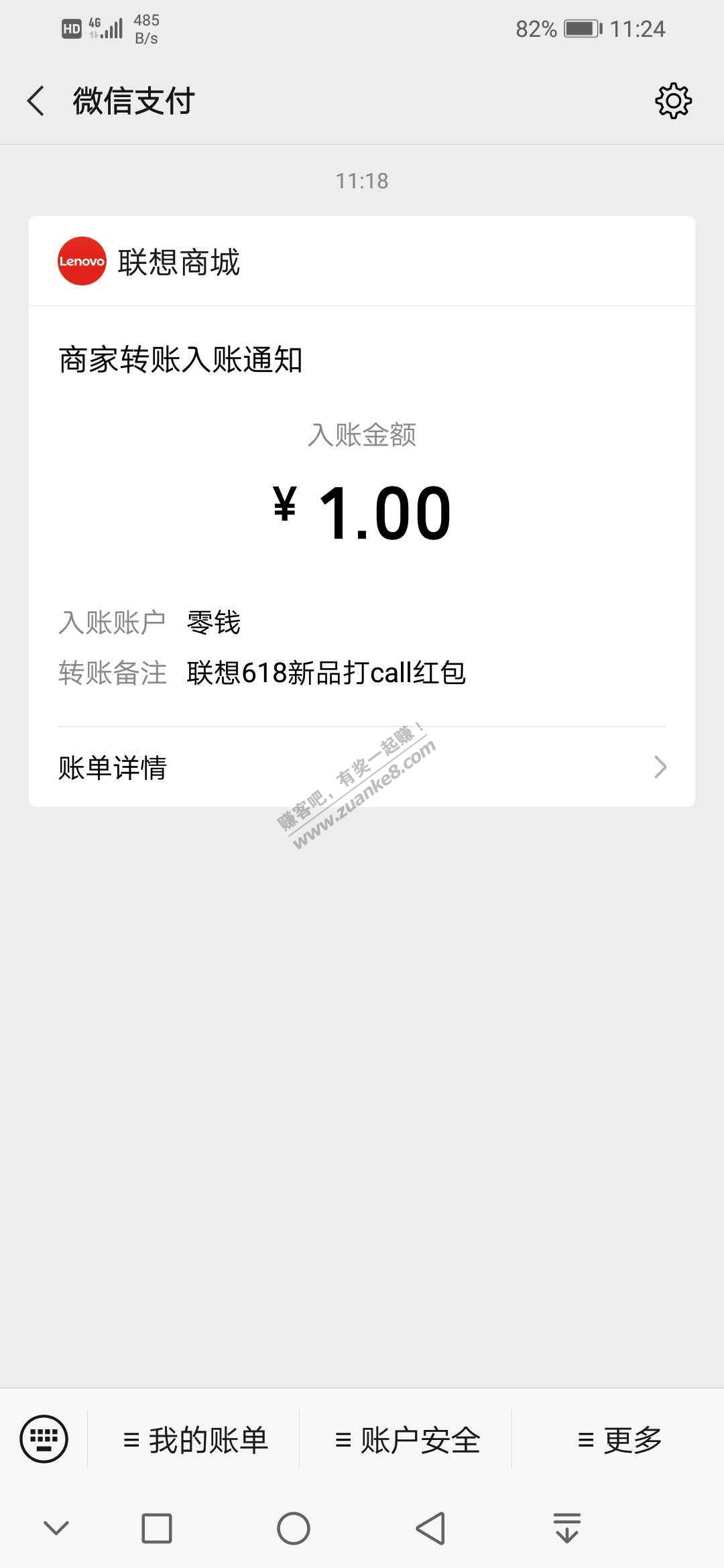Go back from 微信支付 chat

click(x=36, y=101)
